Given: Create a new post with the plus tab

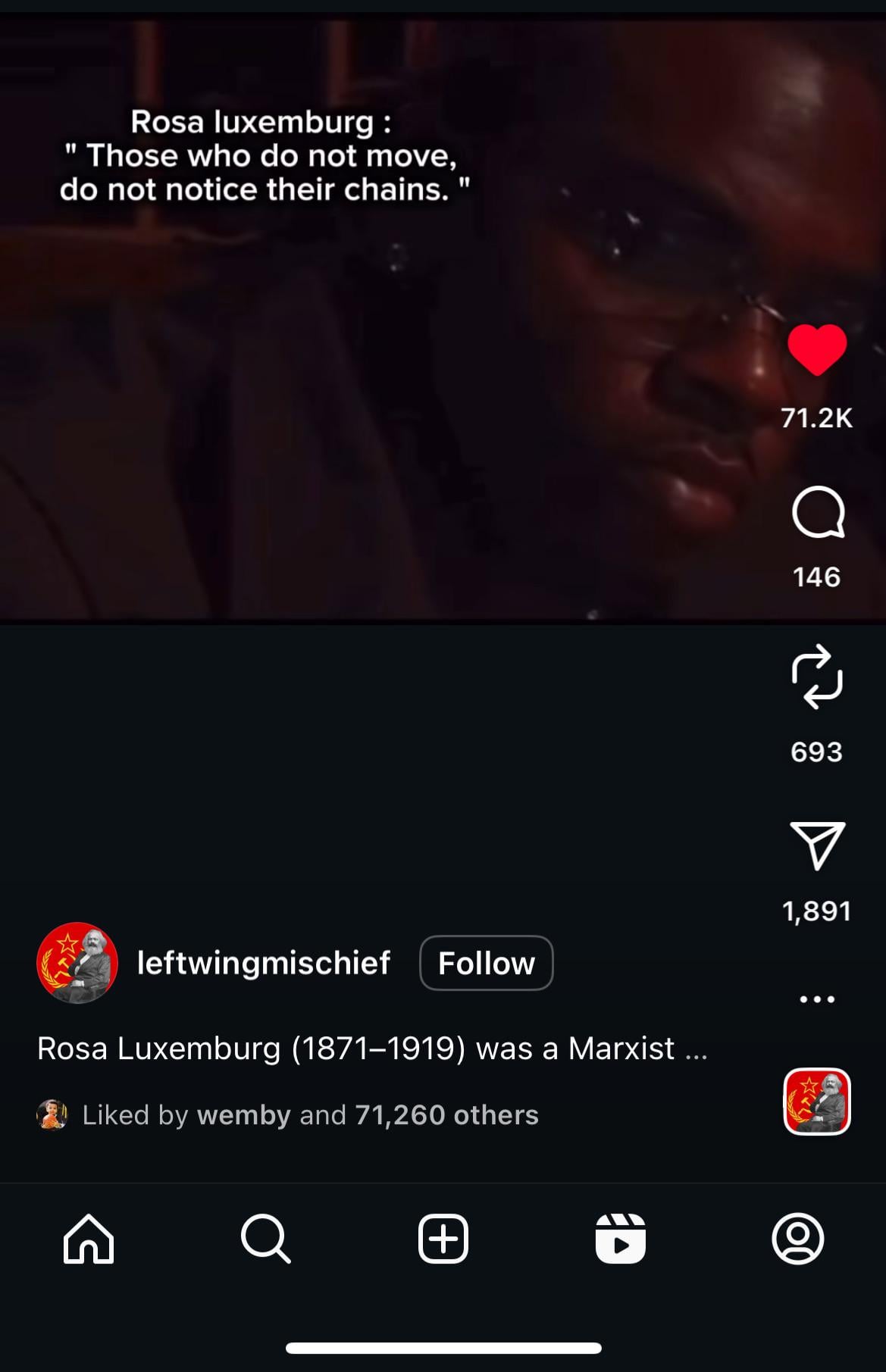Looking at the screenshot, I should pos(443,1239).
